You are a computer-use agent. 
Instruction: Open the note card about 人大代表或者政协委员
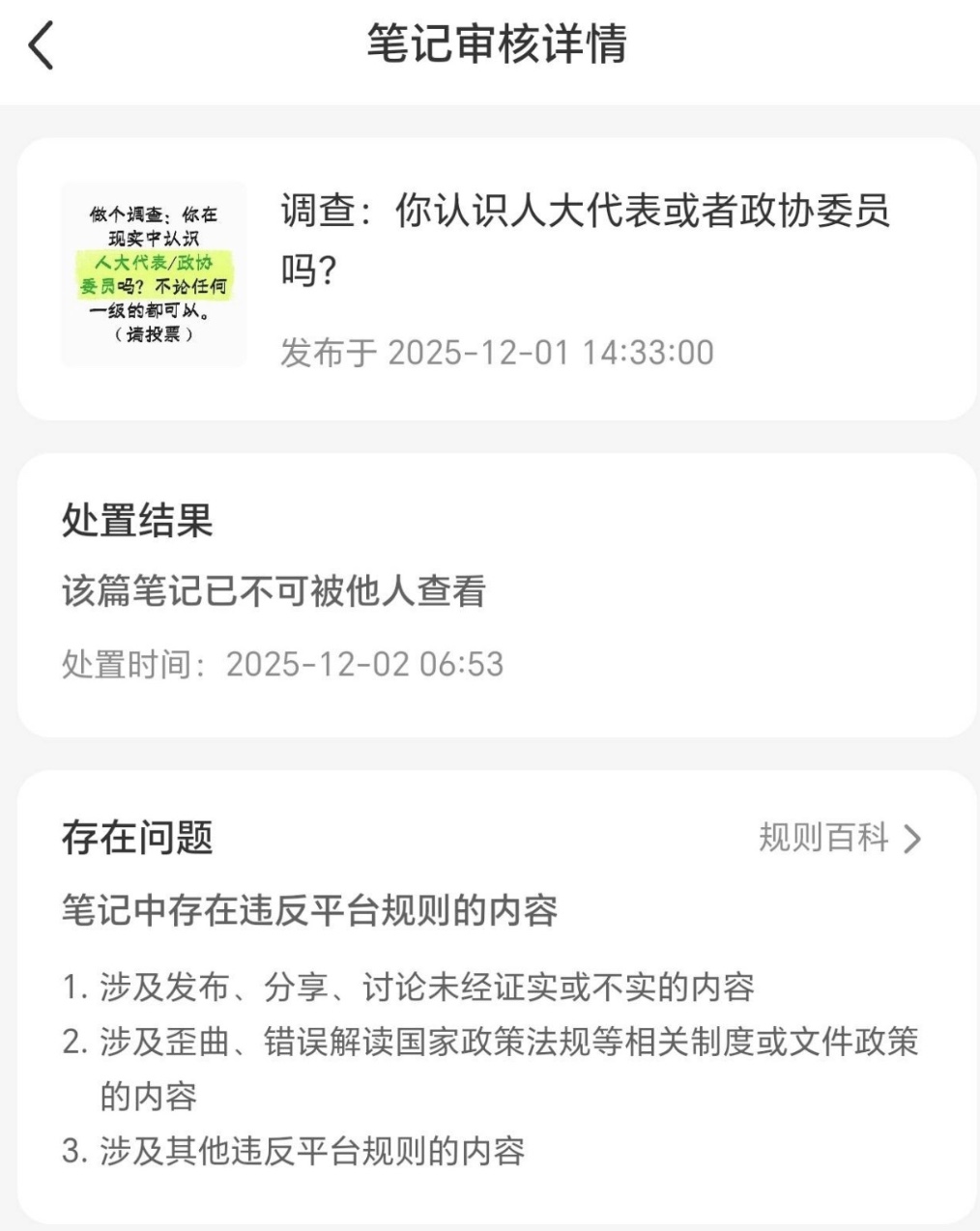coord(497,279)
